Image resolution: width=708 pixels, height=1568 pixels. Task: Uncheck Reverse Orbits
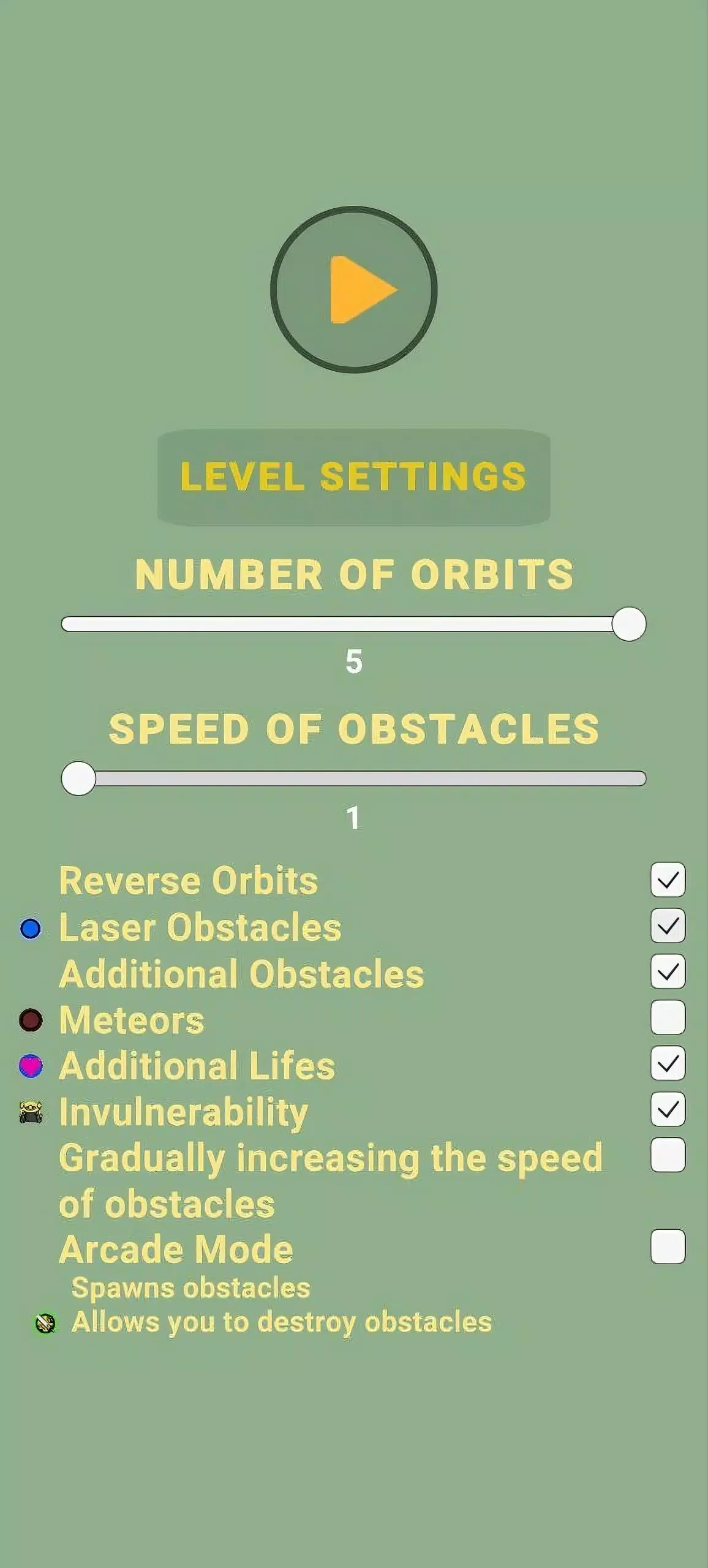[668, 880]
